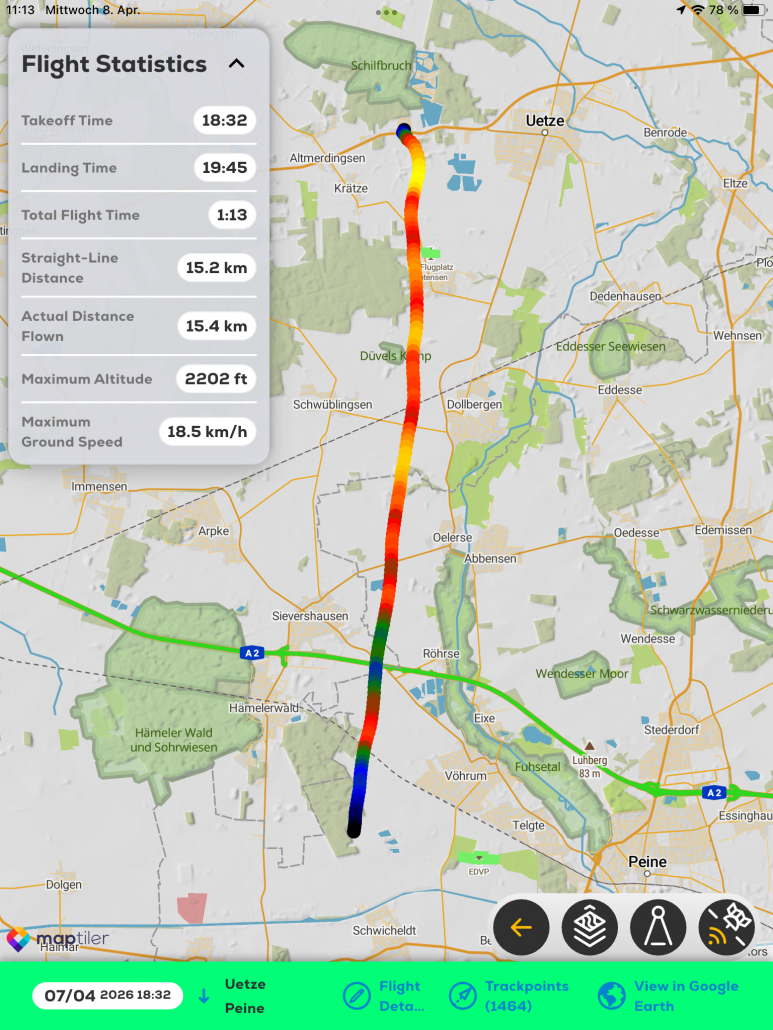Show the Trackpoints (1464) list
Screen dimensions: 773x1030
pos(510,996)
